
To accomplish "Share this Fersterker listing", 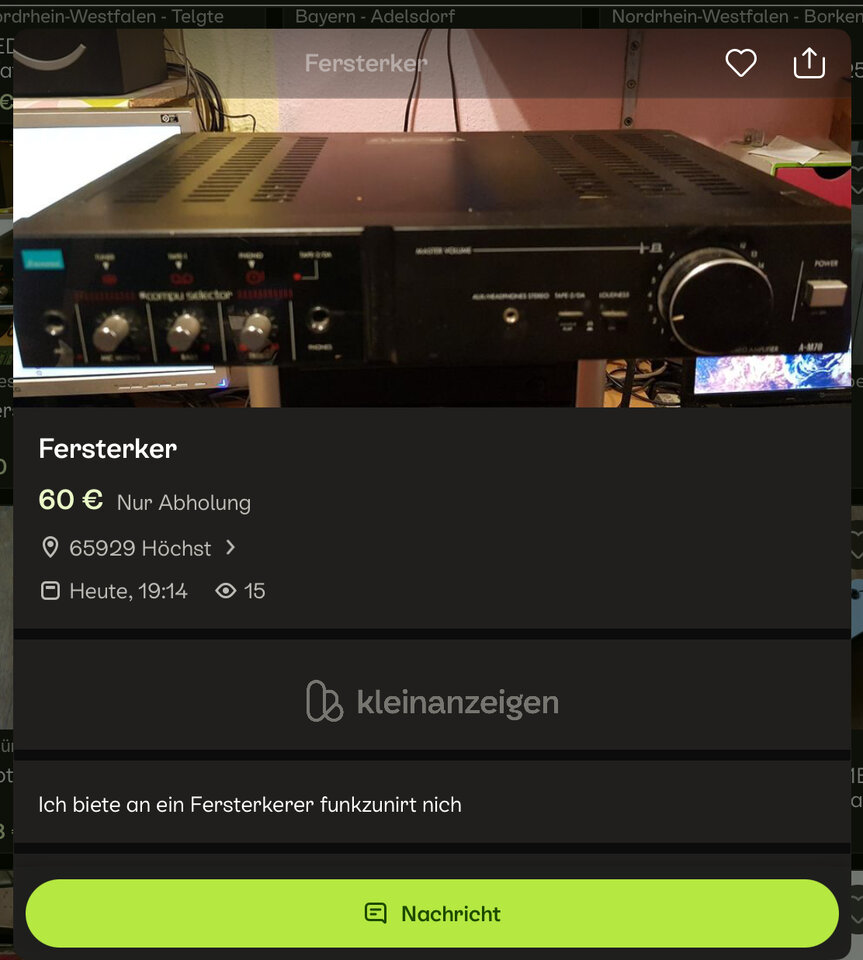I will click(808, 63).
